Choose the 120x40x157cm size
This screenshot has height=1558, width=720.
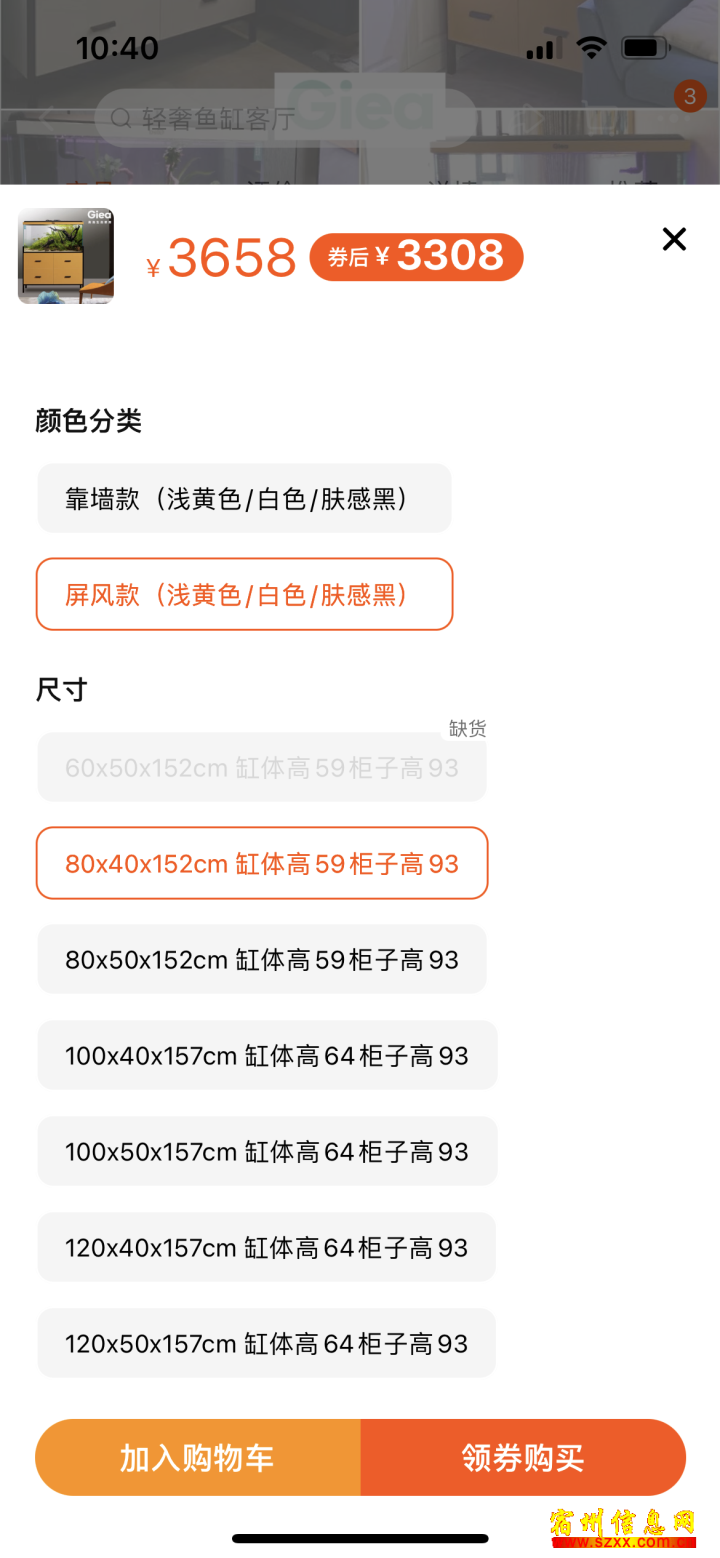266,1247
